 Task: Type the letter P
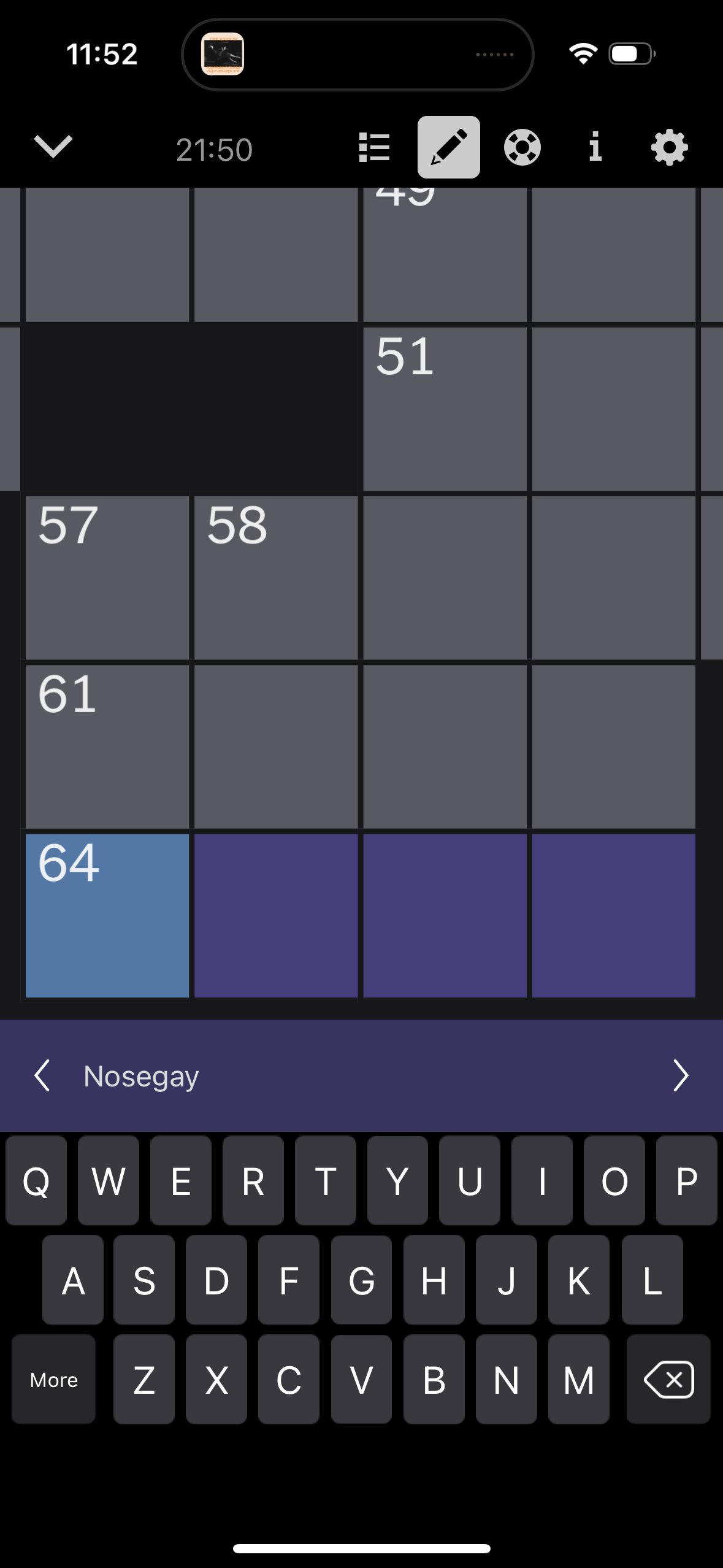[686, 1181]
